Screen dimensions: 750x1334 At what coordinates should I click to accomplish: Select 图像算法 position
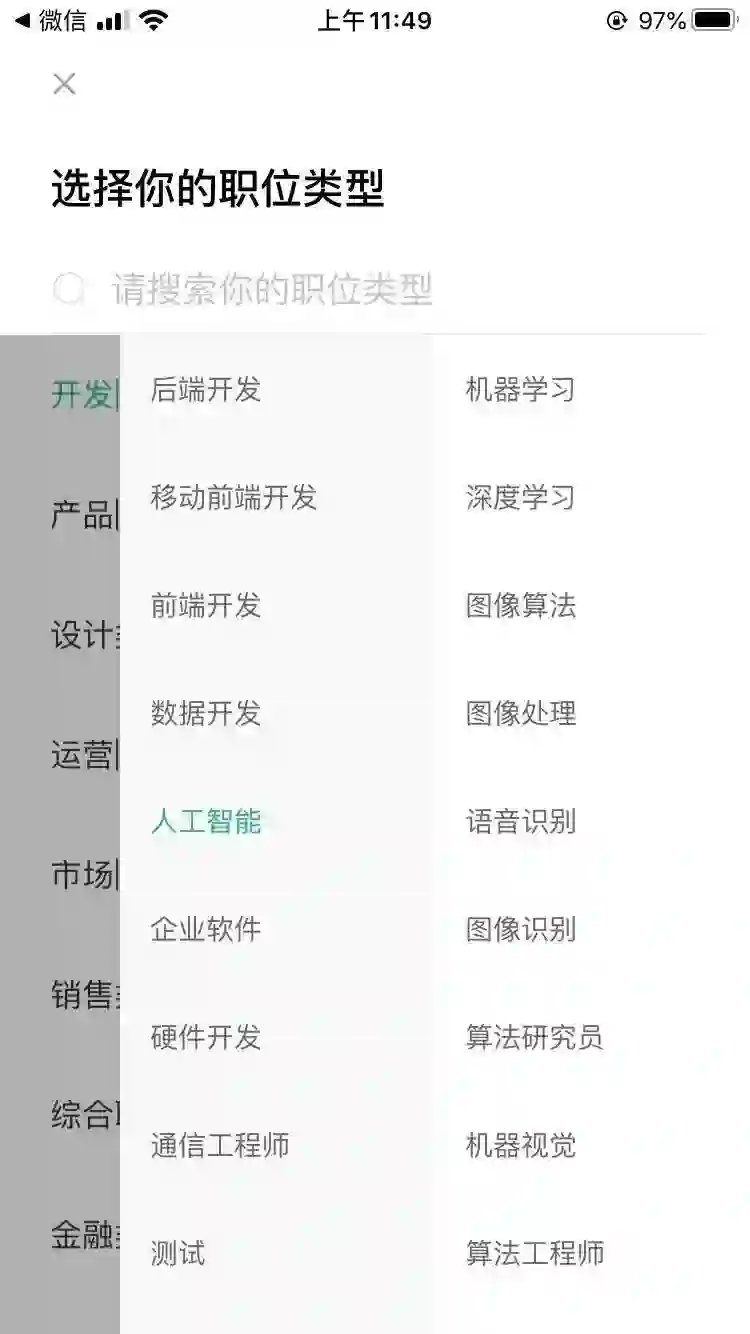520,605
